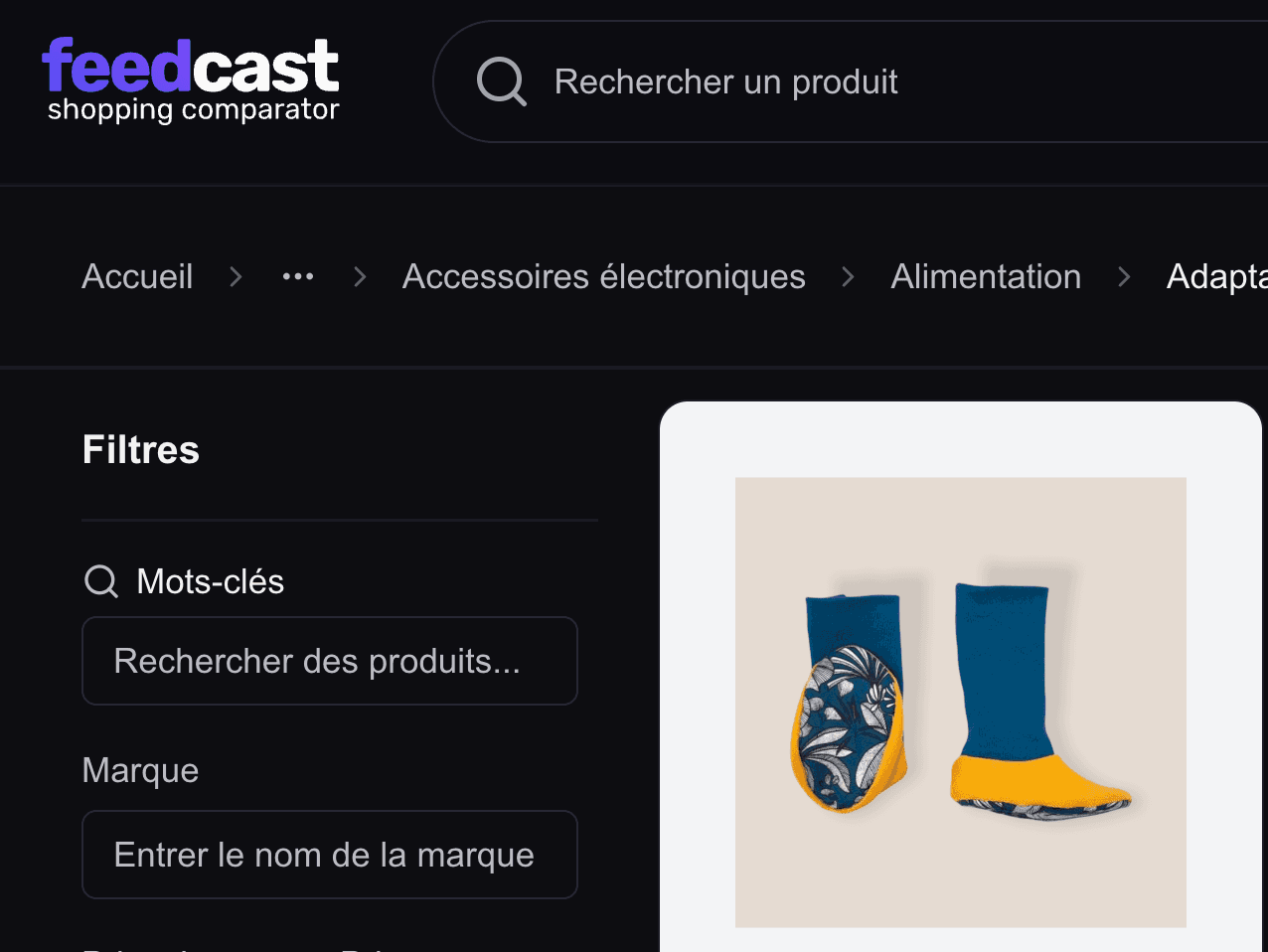
Task: Select the Rechercher des produits keyword field
Action: coord(329,661)
